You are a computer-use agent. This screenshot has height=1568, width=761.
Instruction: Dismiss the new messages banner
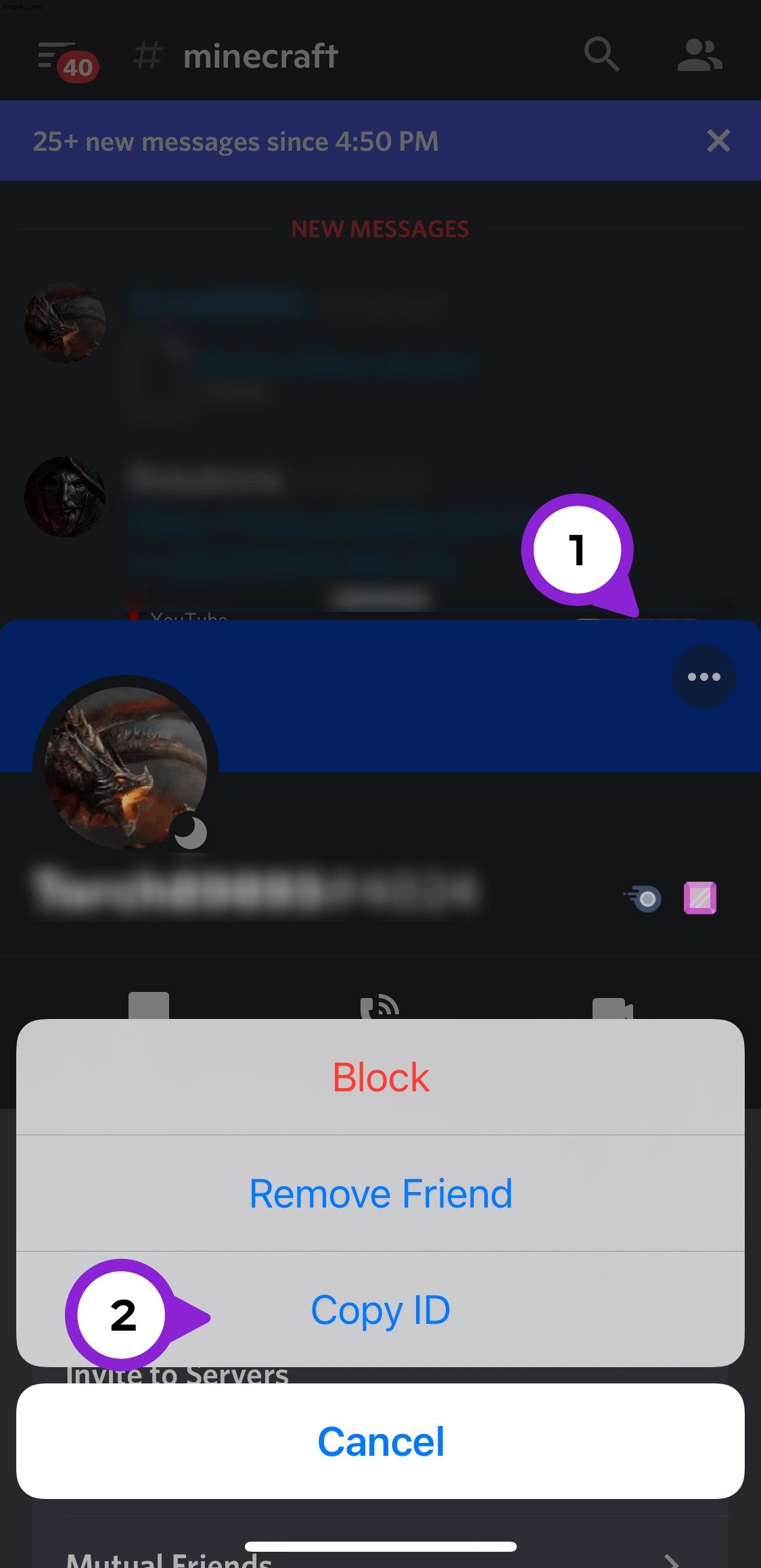coord(718,141)
